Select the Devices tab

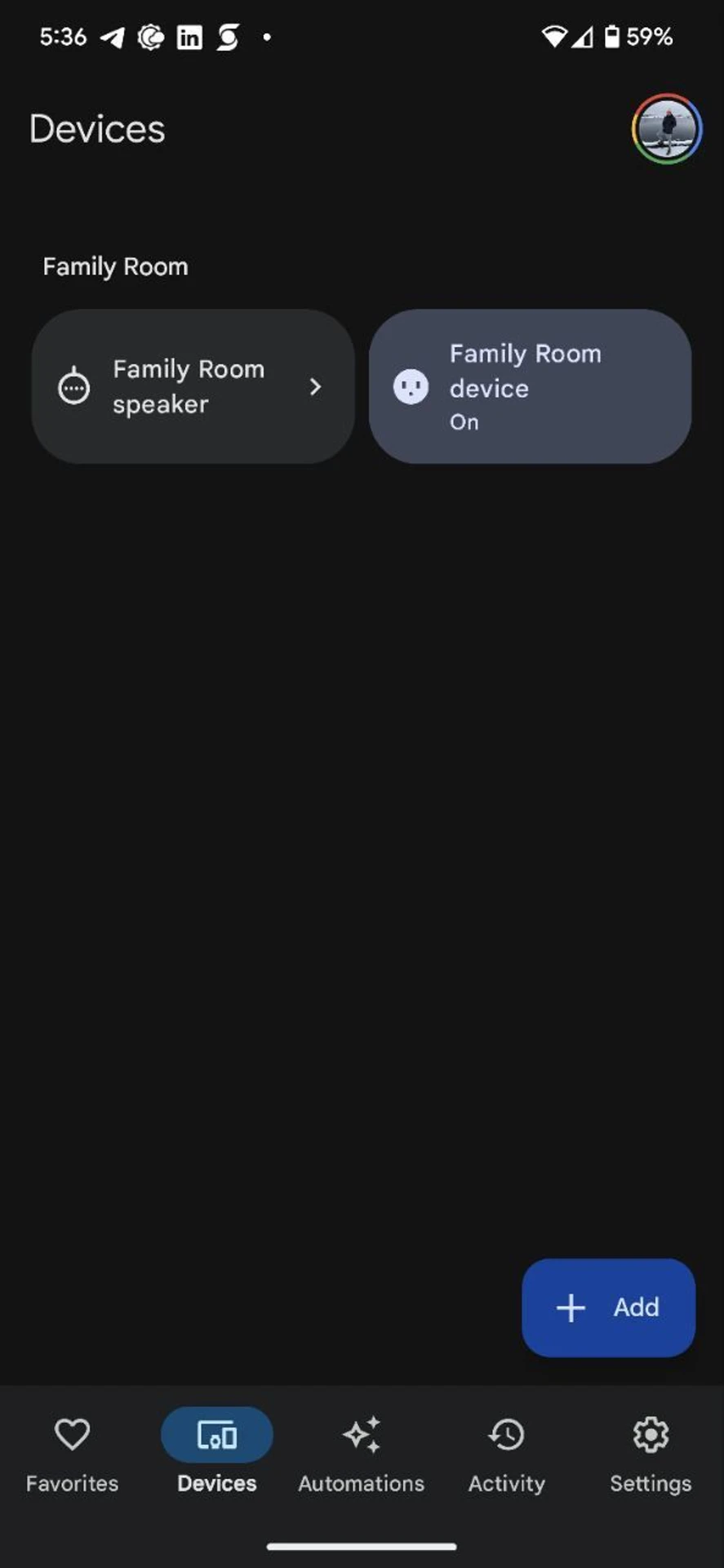click(217, 1454)
